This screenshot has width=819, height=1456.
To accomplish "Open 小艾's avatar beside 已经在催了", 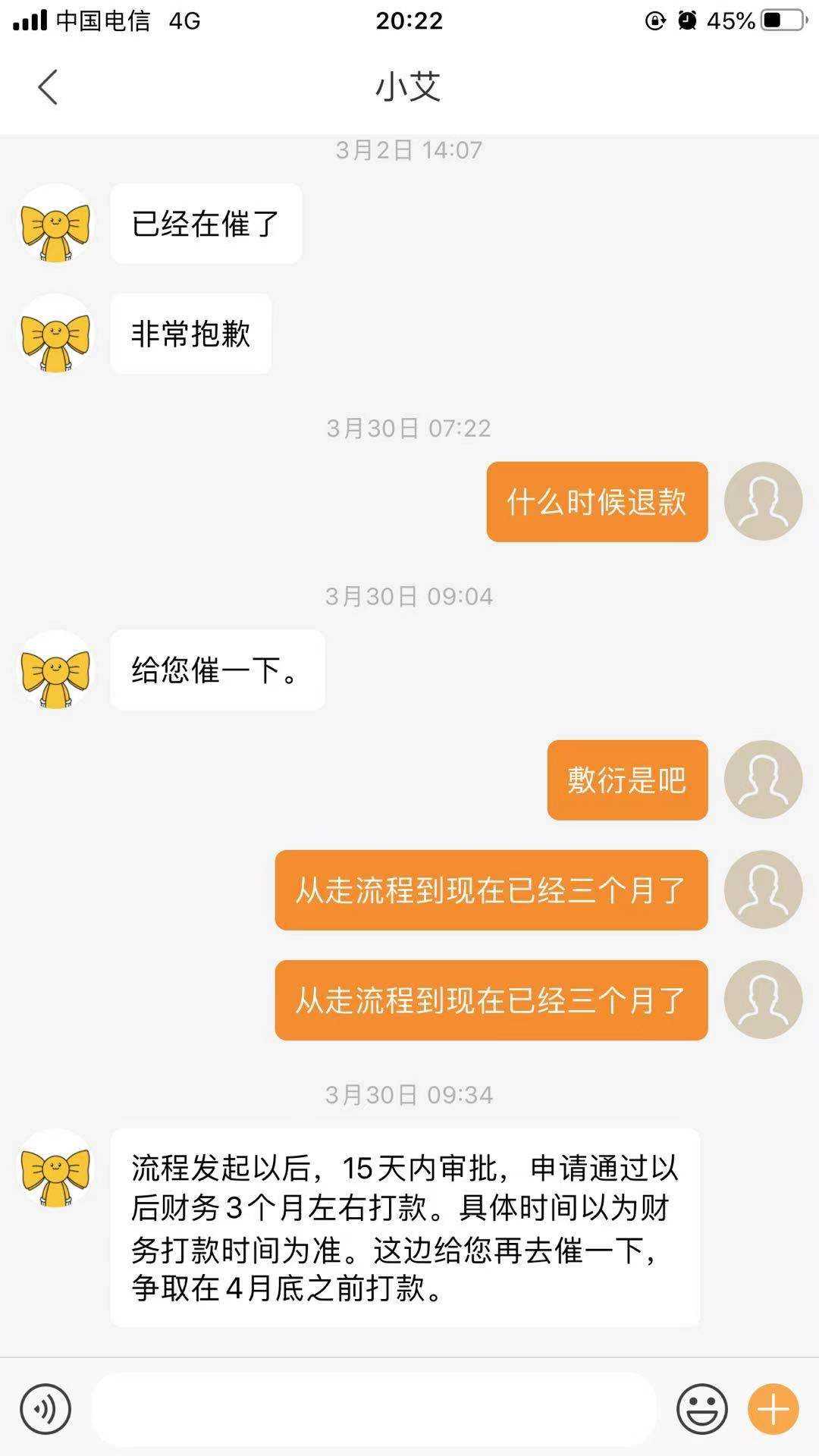I will [55, 224].
